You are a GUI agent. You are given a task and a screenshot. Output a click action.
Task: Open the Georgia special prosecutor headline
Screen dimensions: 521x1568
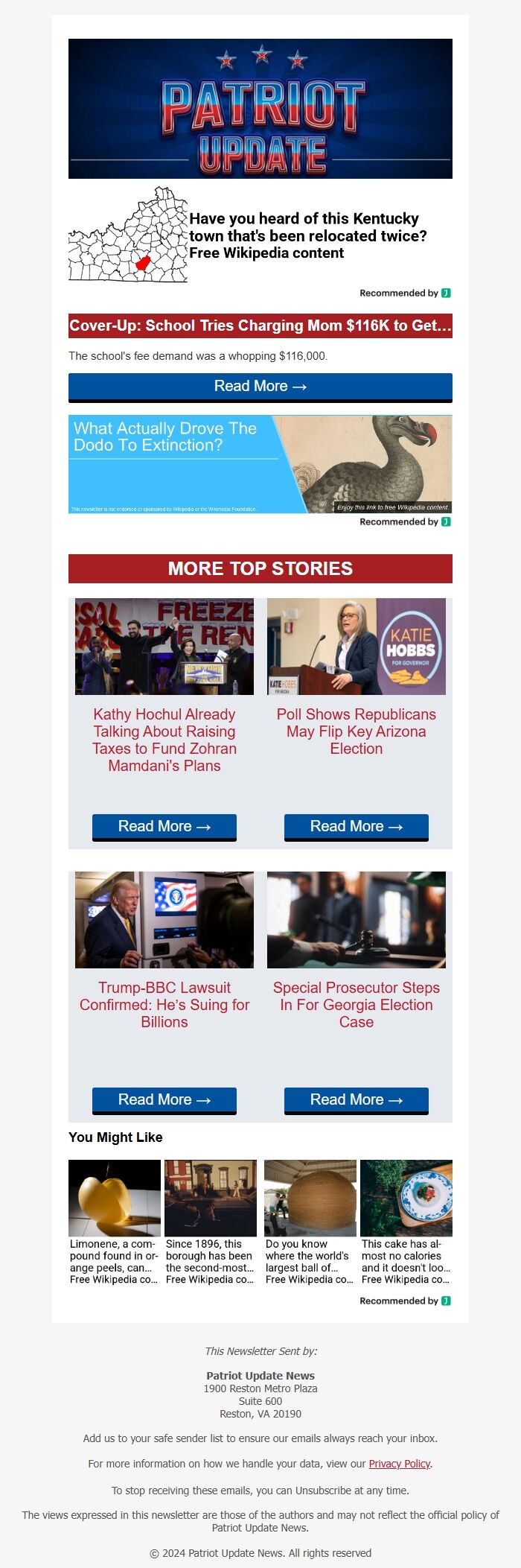(x=357, y=1004)
